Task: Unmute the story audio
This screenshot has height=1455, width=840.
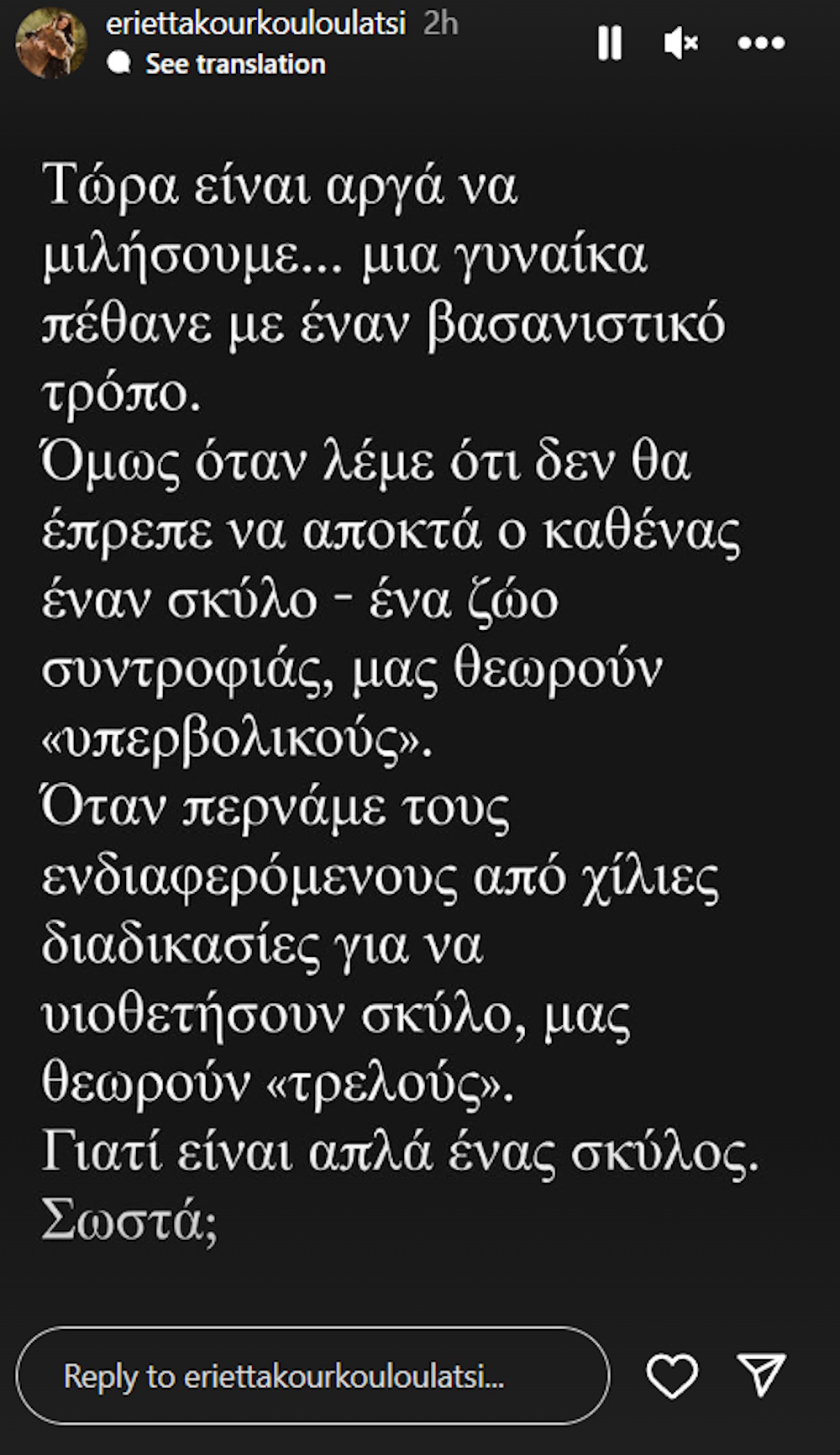Action: 680,43
